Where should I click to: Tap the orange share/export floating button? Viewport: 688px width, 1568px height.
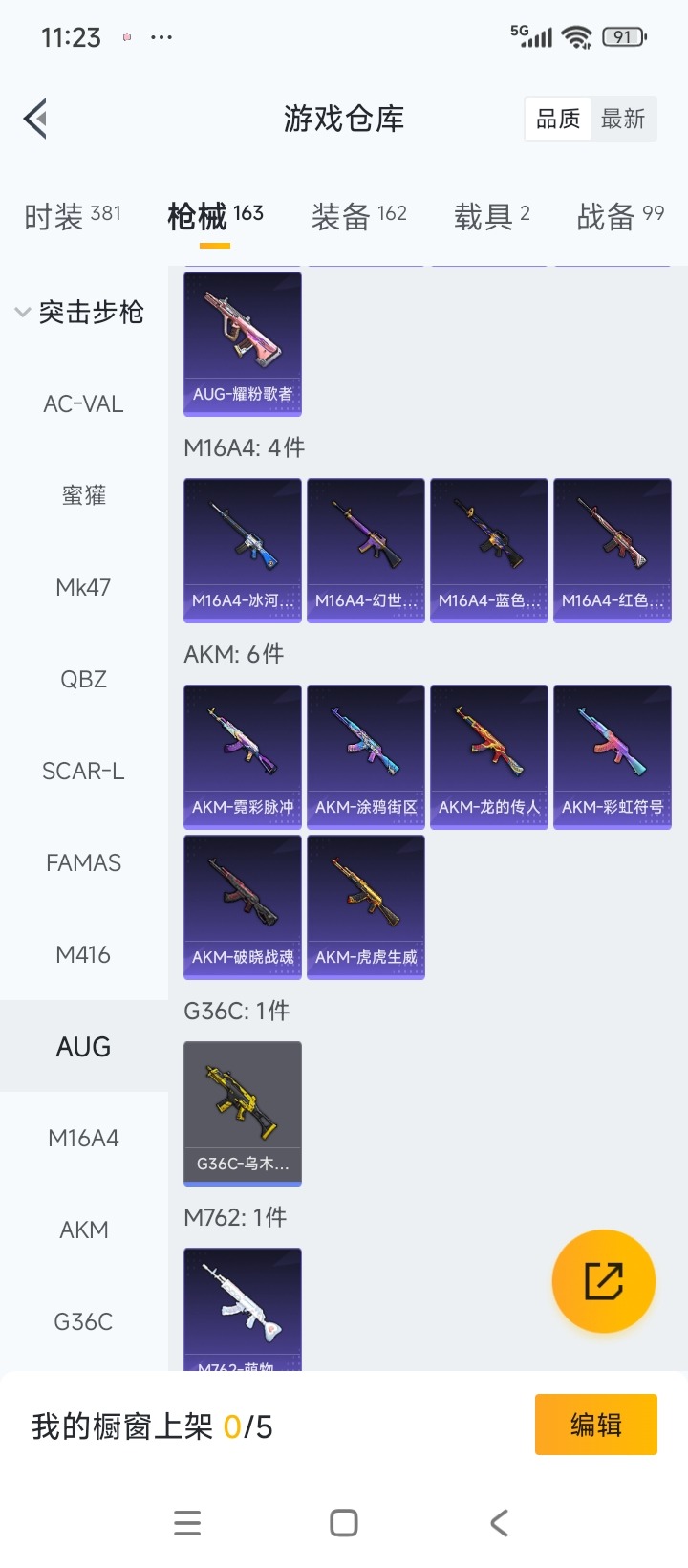[604, 1280]
